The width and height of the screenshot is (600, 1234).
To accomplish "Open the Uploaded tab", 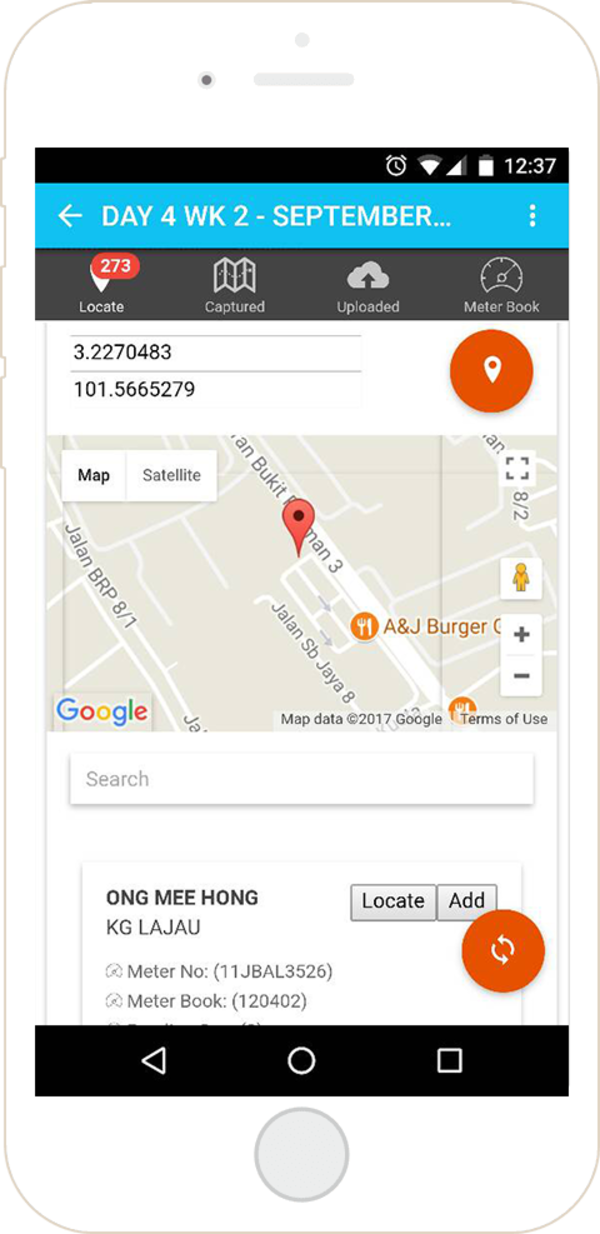I will point(368,285).
